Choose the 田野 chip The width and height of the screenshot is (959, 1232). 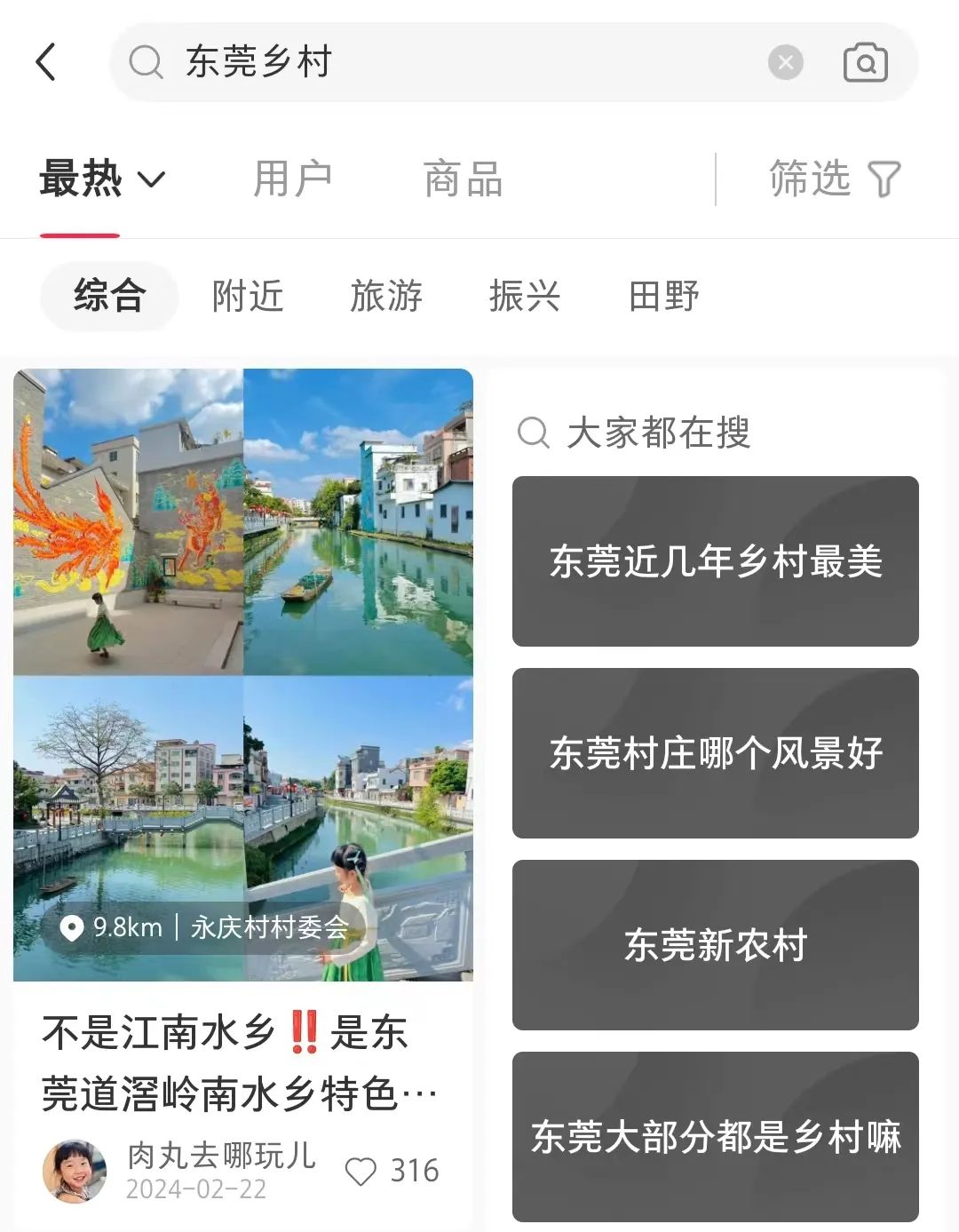(x=663, y=296)
